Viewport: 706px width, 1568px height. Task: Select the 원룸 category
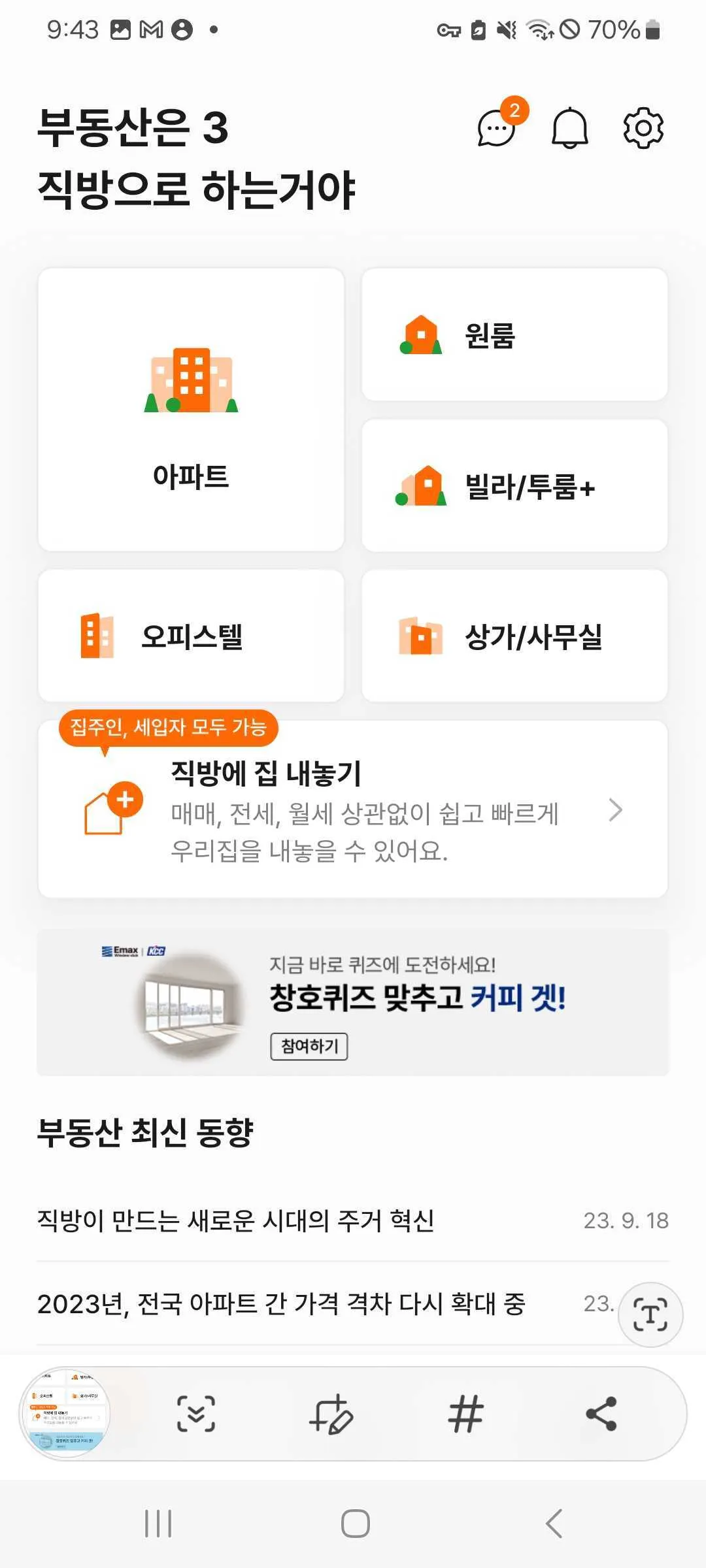pyautogui.click(x=514, y=335)
